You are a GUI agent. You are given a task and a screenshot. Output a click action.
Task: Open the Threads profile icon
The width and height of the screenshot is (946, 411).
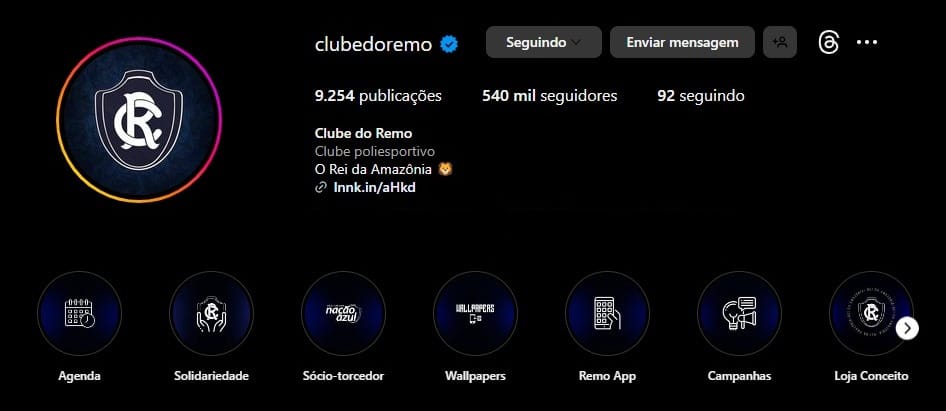pos(828,42)
